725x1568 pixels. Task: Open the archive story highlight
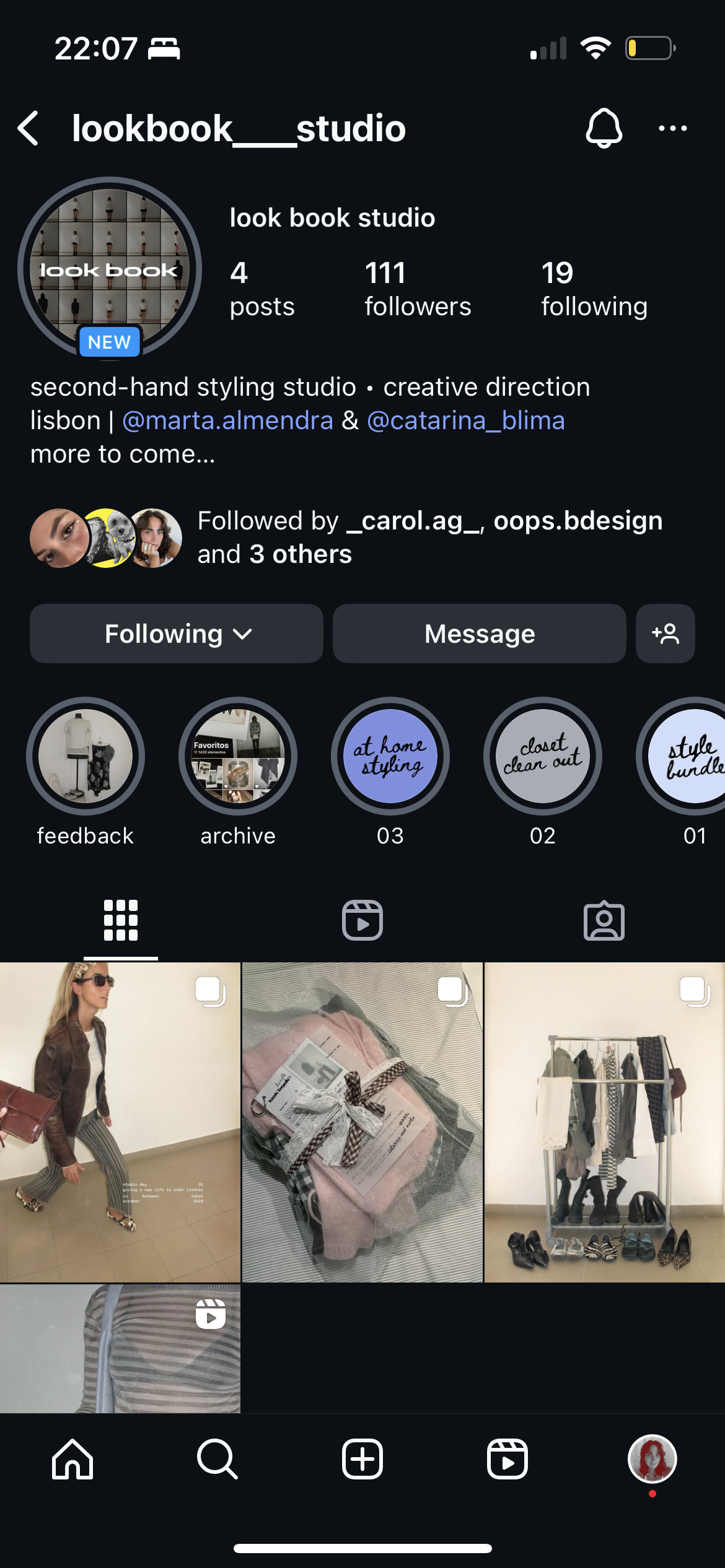point(238,756)
